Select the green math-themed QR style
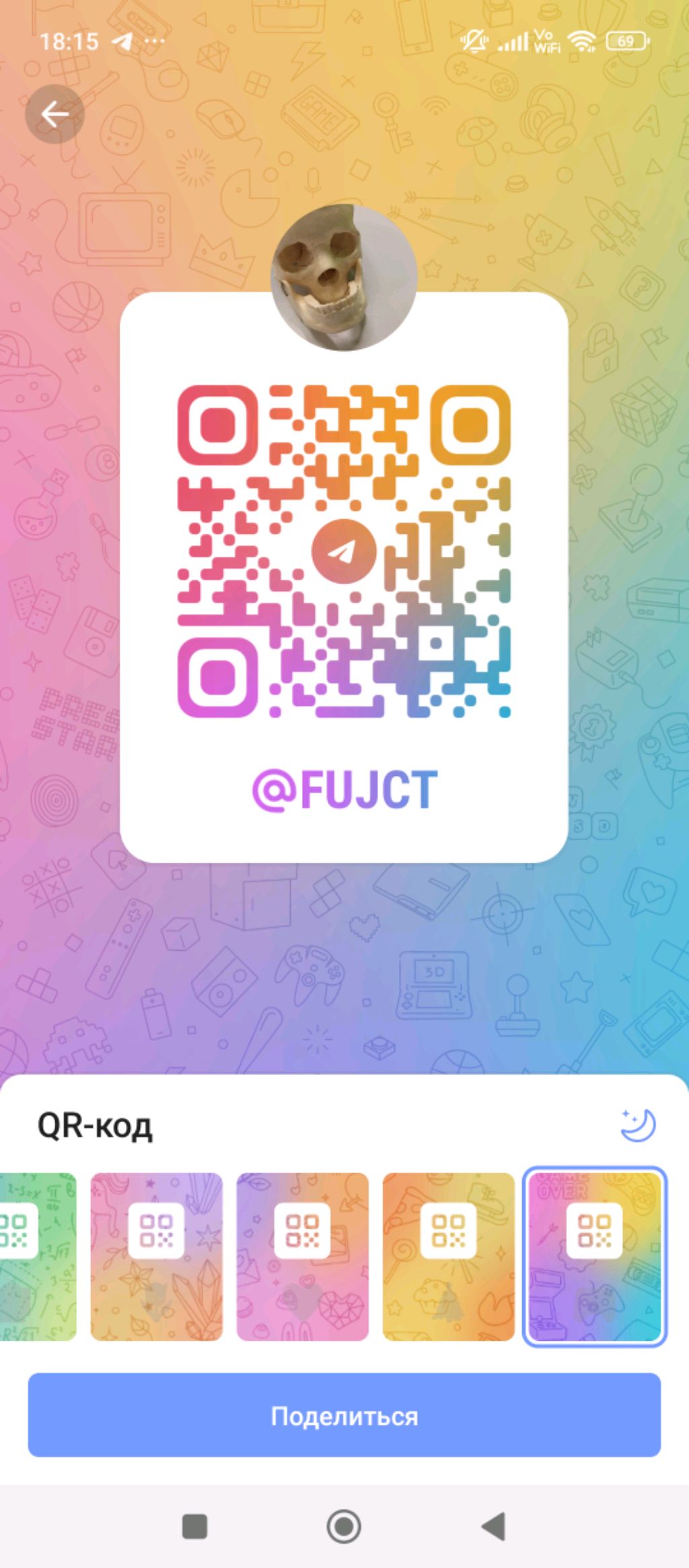This screenshot has height=1568, width=689. pos(37,1256)
